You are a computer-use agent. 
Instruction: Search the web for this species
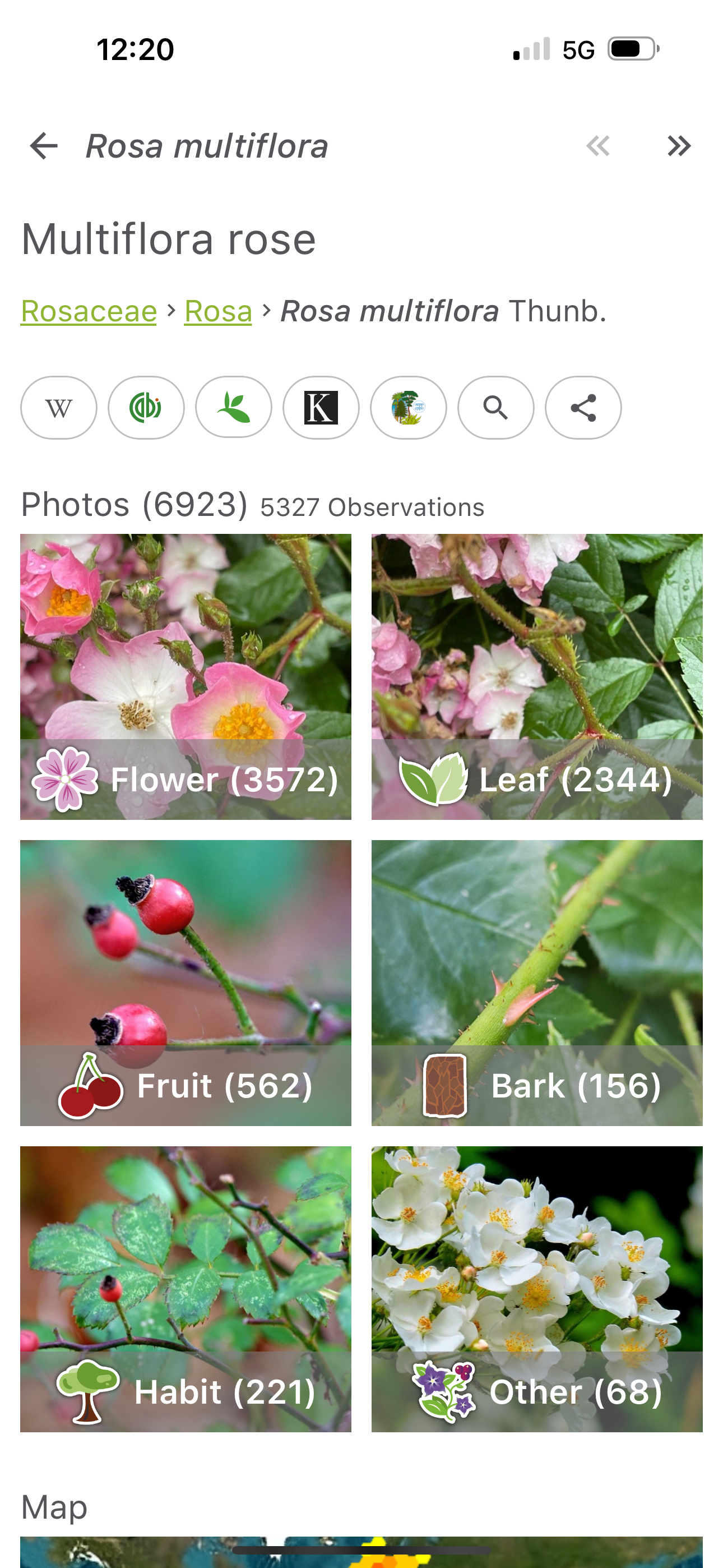tap(495, 408)
